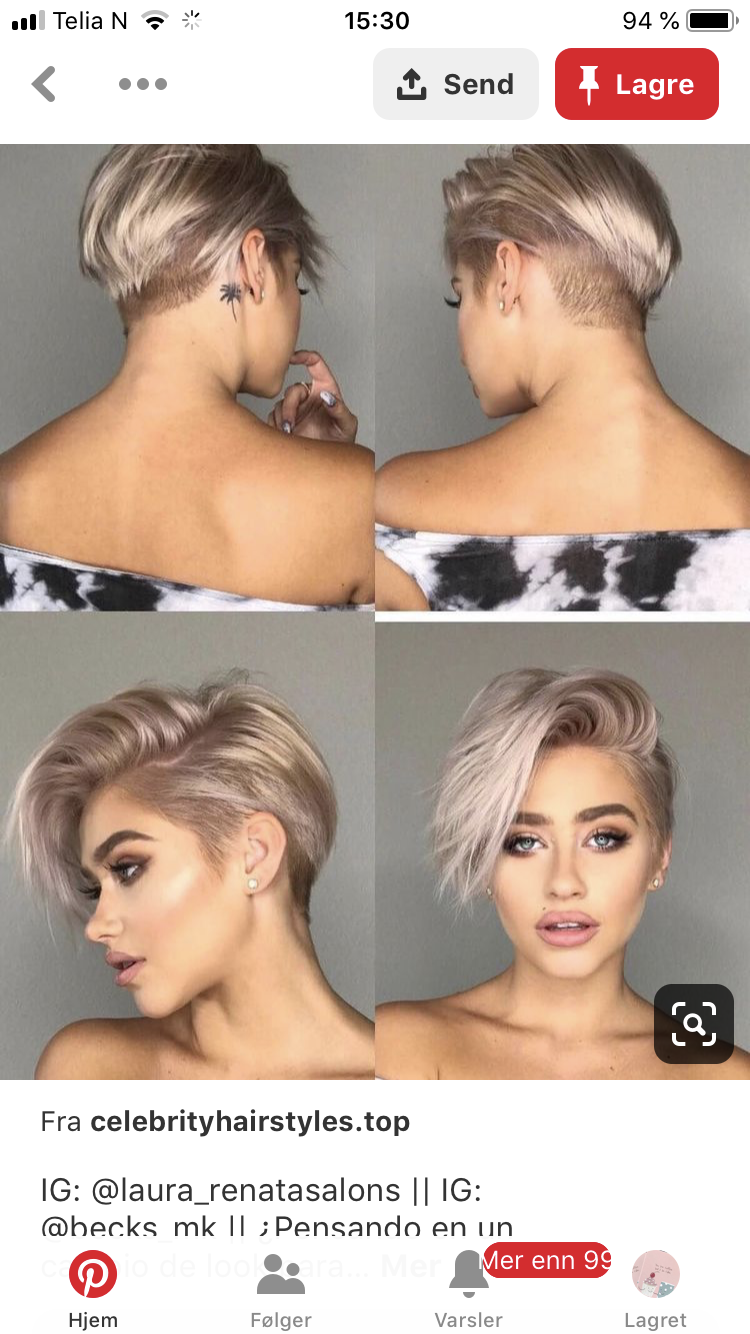The width and height of the screenshot is (750, 1334).
Task: Go back using the arrow
Action: (x=44, y=84)
